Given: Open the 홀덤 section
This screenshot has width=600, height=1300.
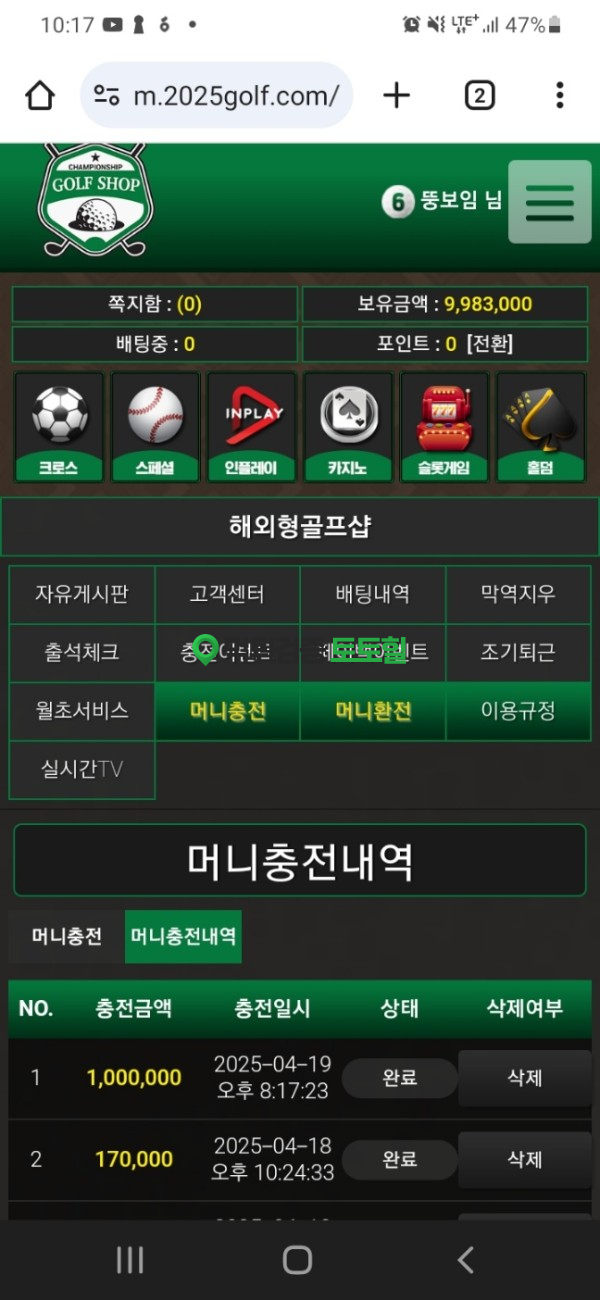Looking at the screenshot, I should (540, 427).
